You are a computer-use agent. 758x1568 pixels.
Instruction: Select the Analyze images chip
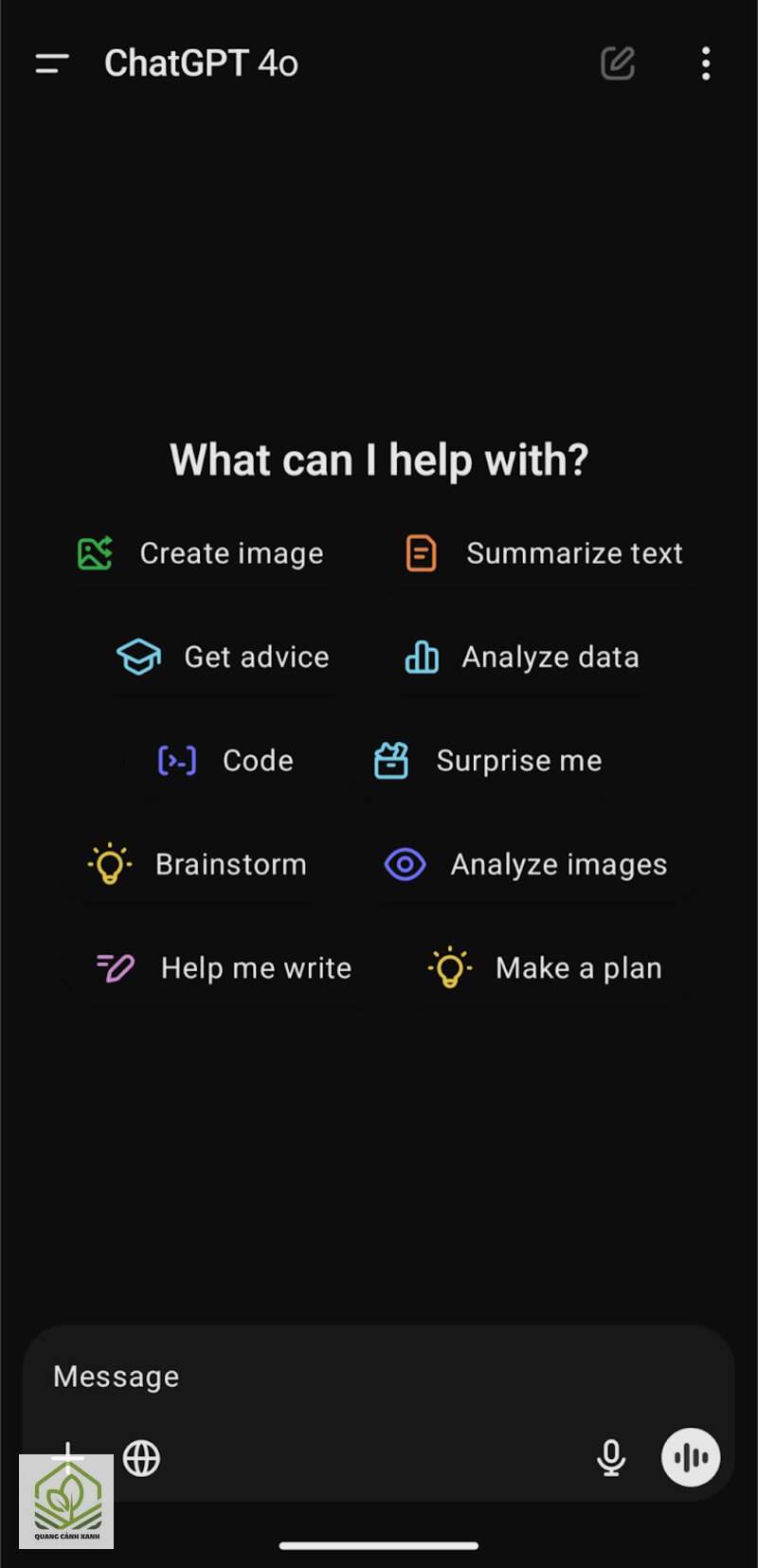(x=526, y=864)
